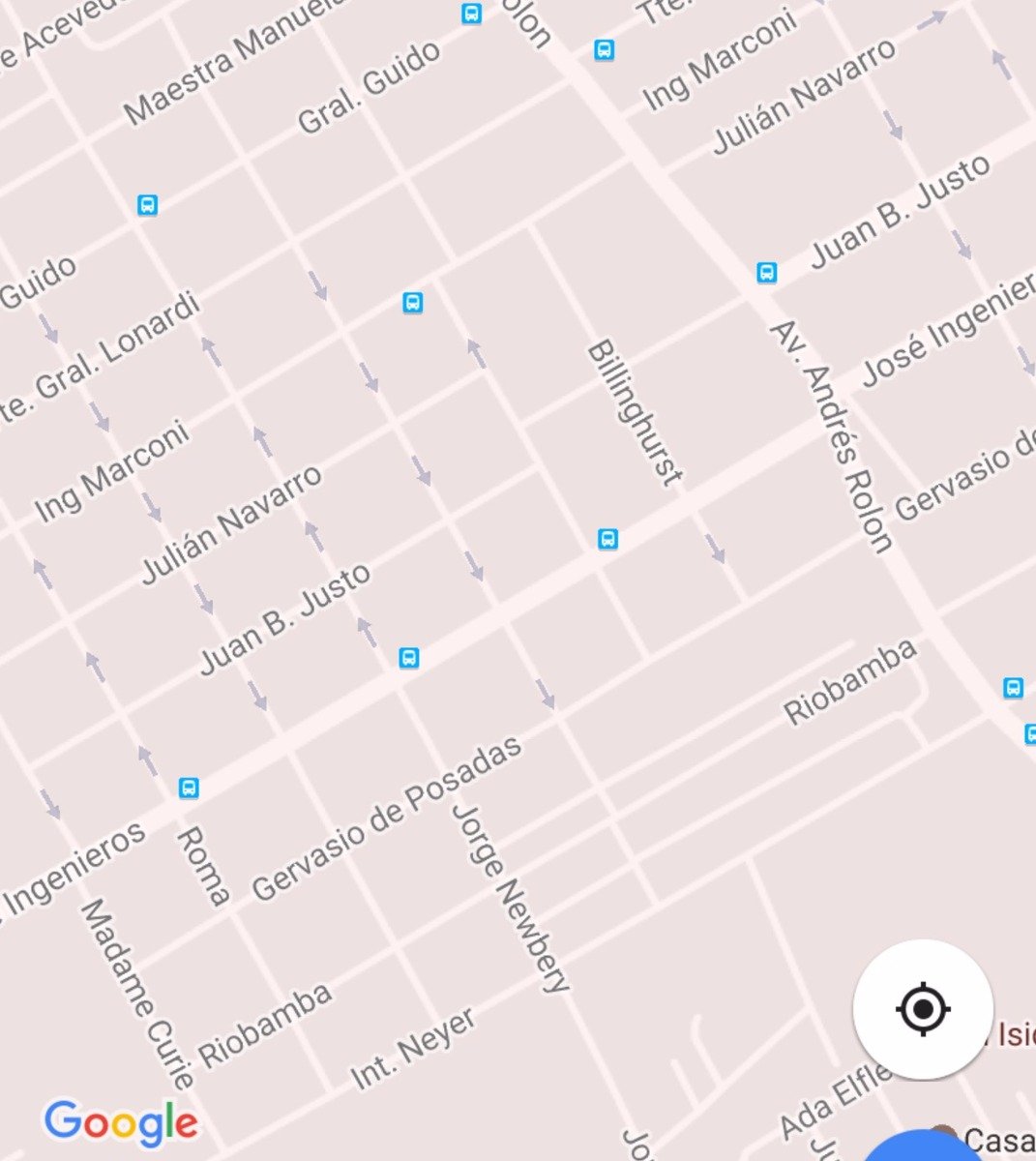Open the bus stop near Gral. Guido

471,14
